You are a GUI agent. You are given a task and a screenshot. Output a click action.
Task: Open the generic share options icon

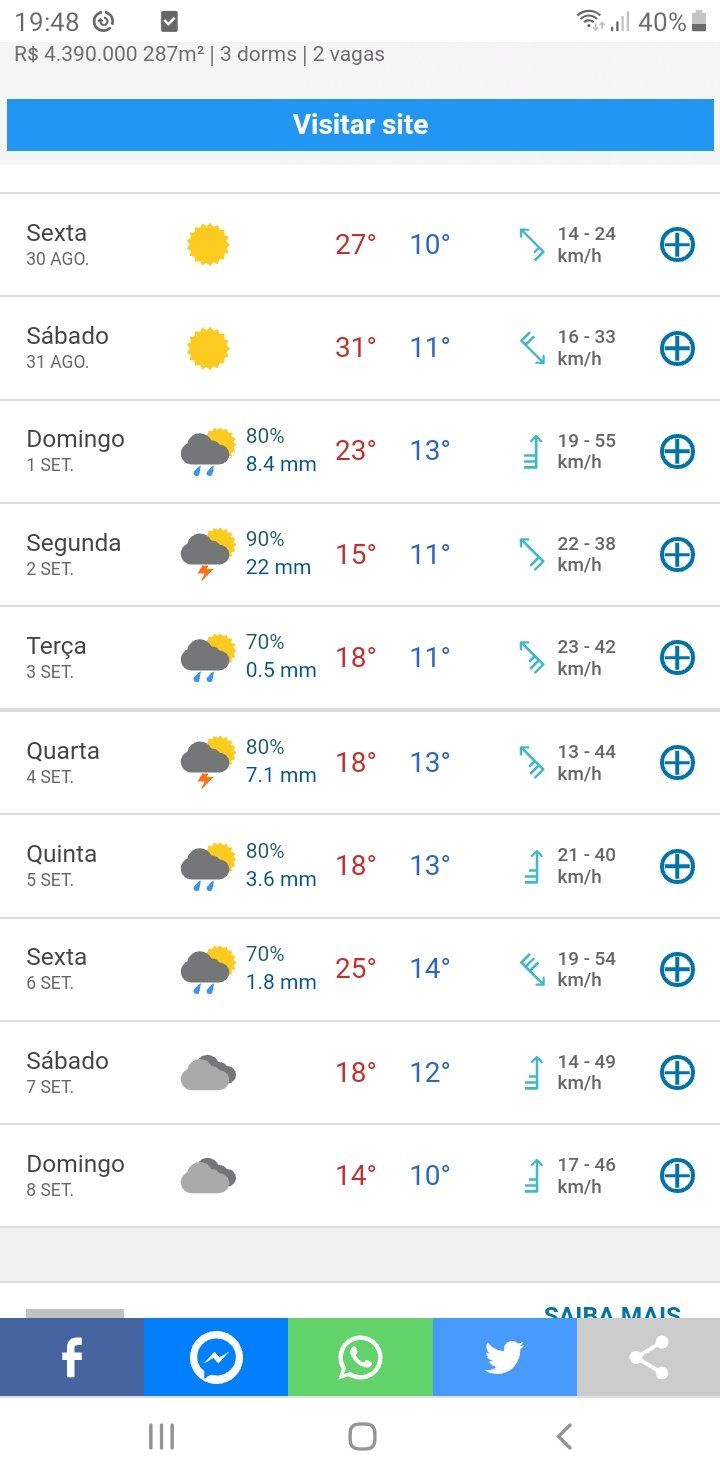[x=648, y=1357]
